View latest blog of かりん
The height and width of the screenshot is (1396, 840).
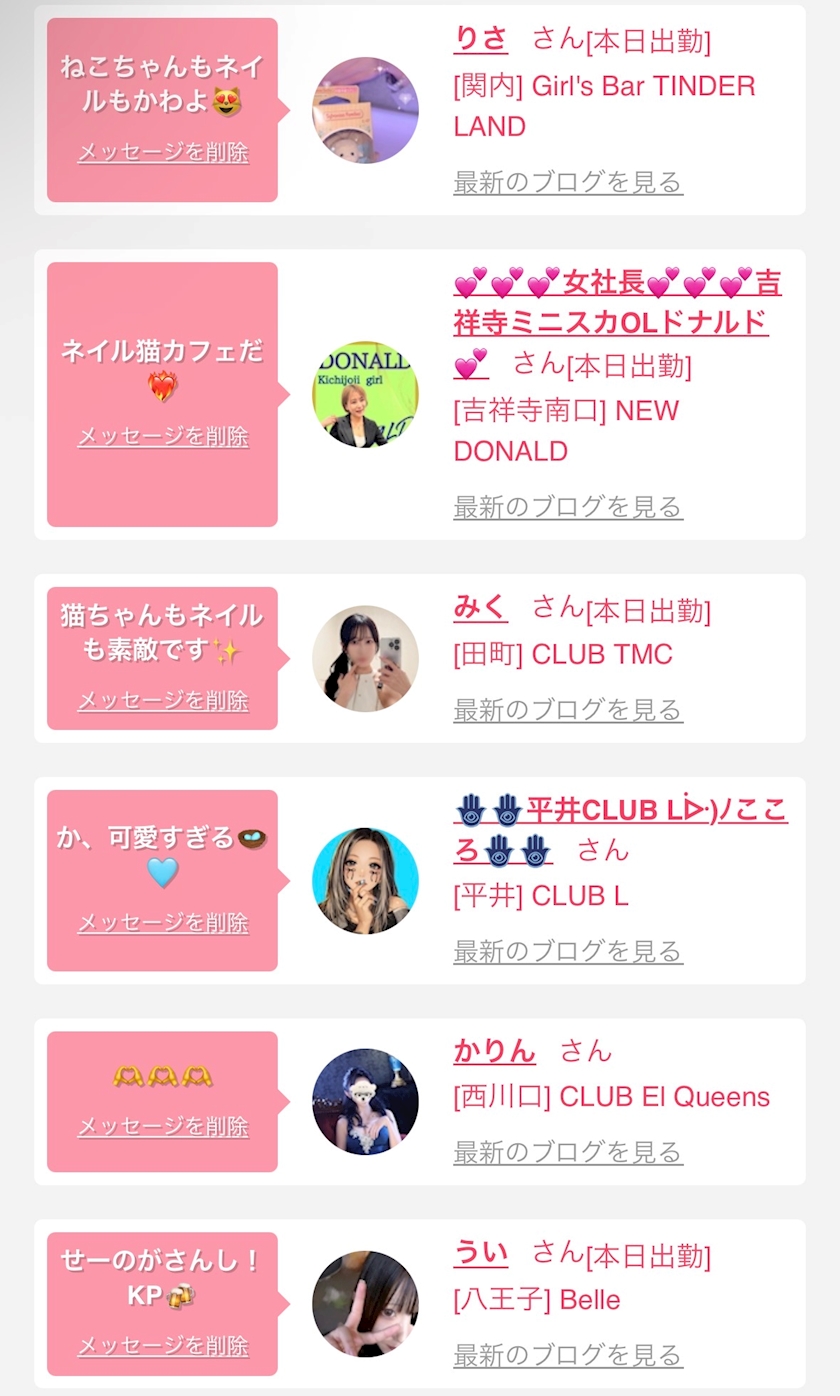click(x=567, y=1152)
